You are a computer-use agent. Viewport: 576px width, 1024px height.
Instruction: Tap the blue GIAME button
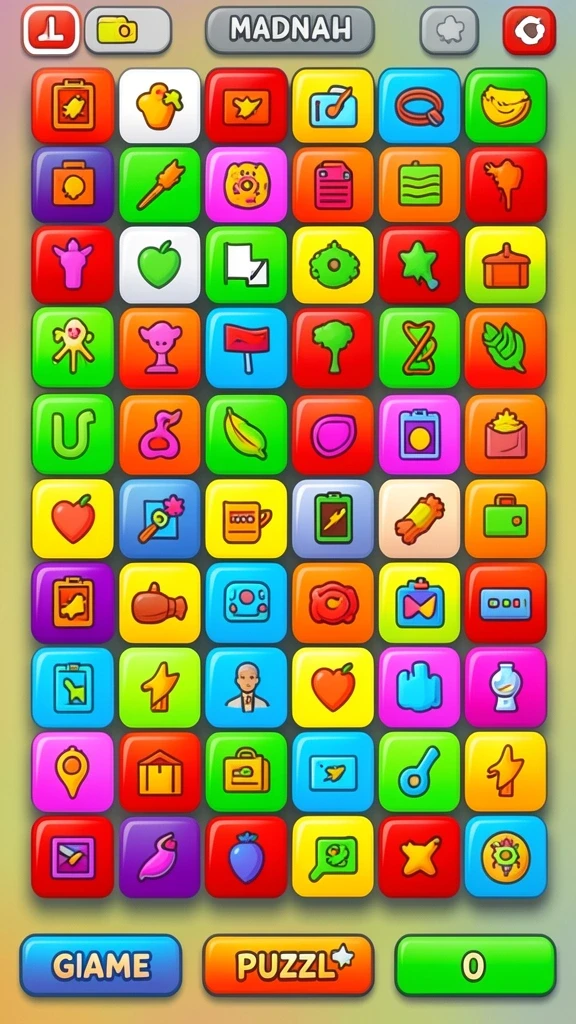pyautogui.click(x=101, y=965)
